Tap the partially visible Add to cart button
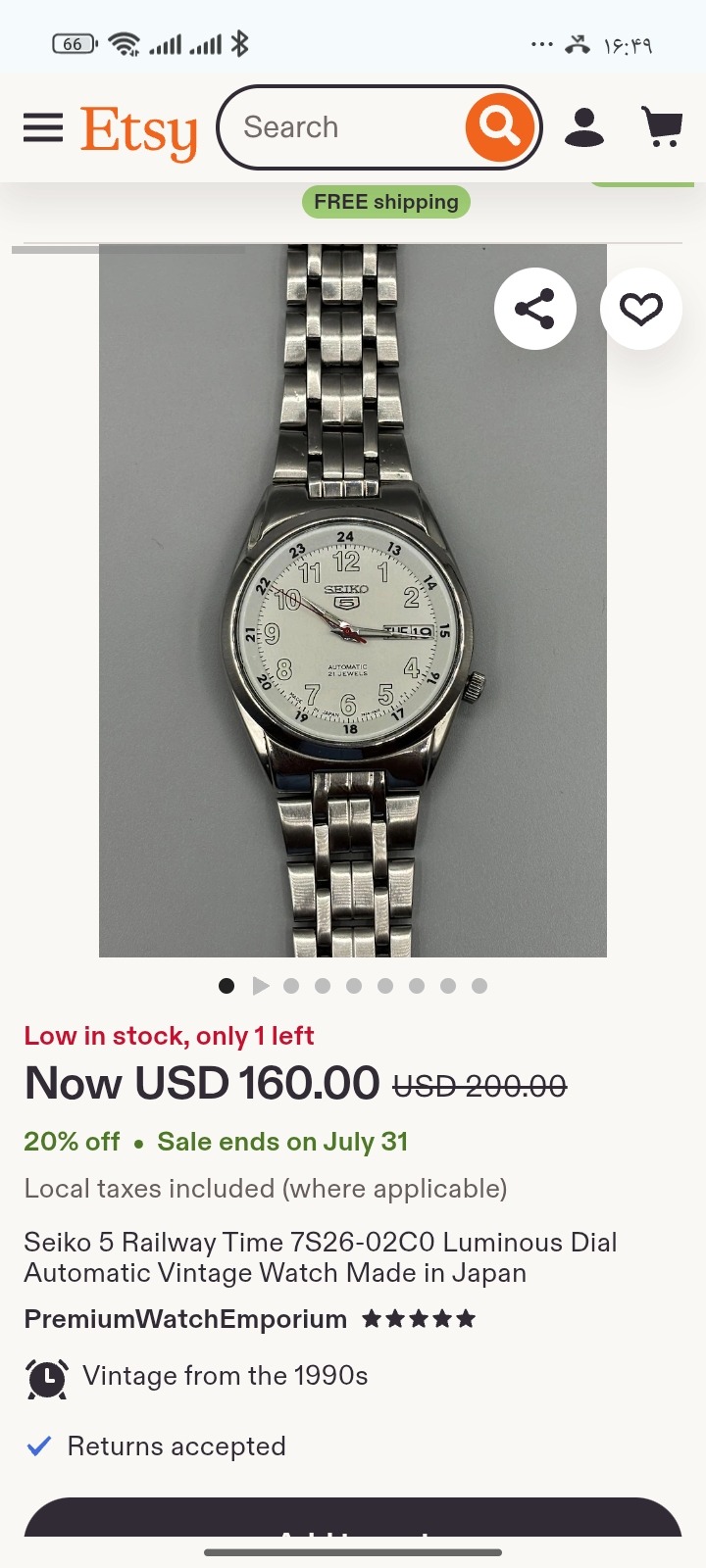This screenshot has height=1568, width=706. click(353, 1517)
